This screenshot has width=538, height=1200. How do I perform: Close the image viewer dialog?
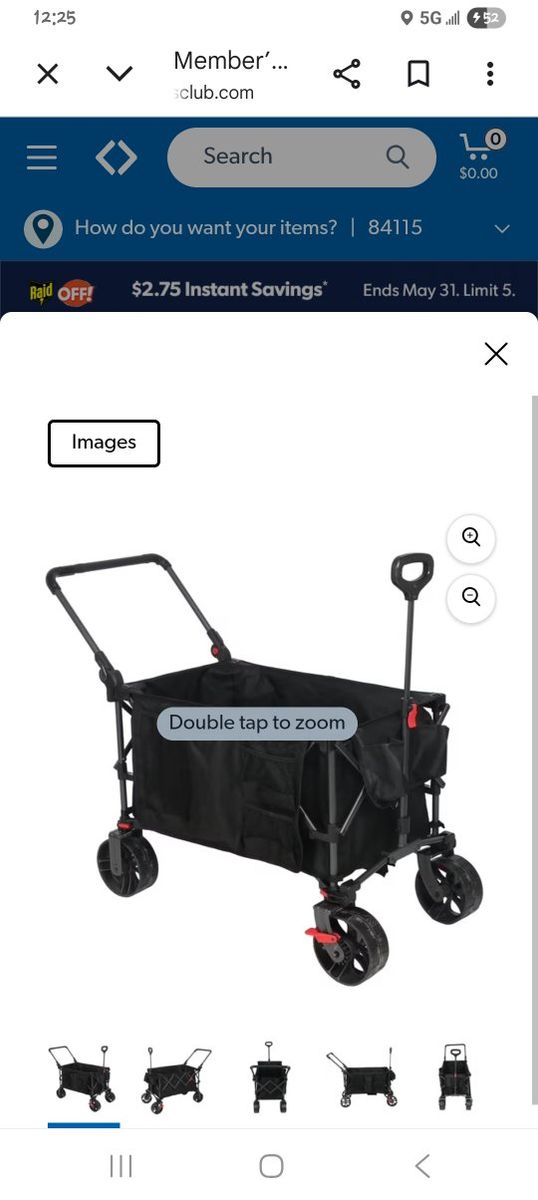coord(496,353)
